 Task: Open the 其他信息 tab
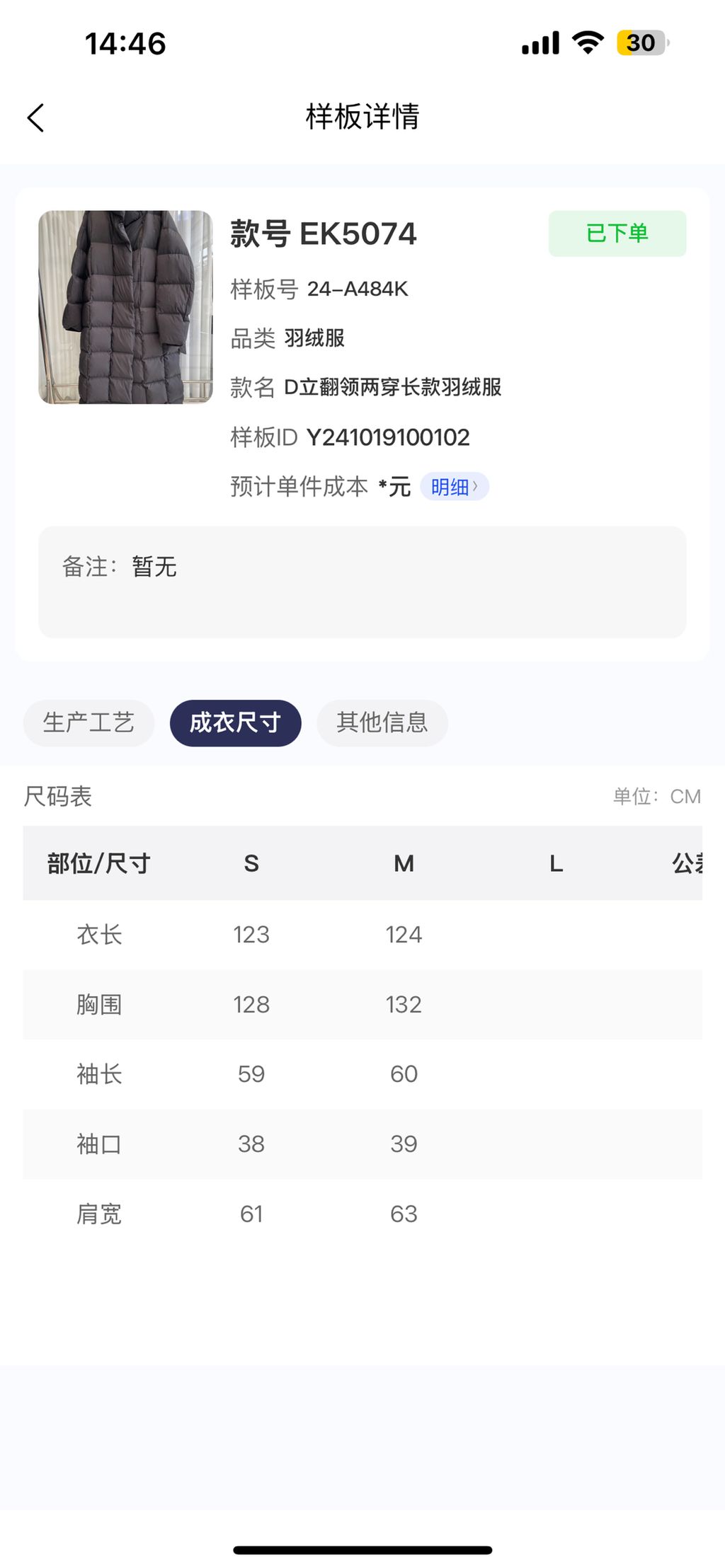(x=382, y=723)
